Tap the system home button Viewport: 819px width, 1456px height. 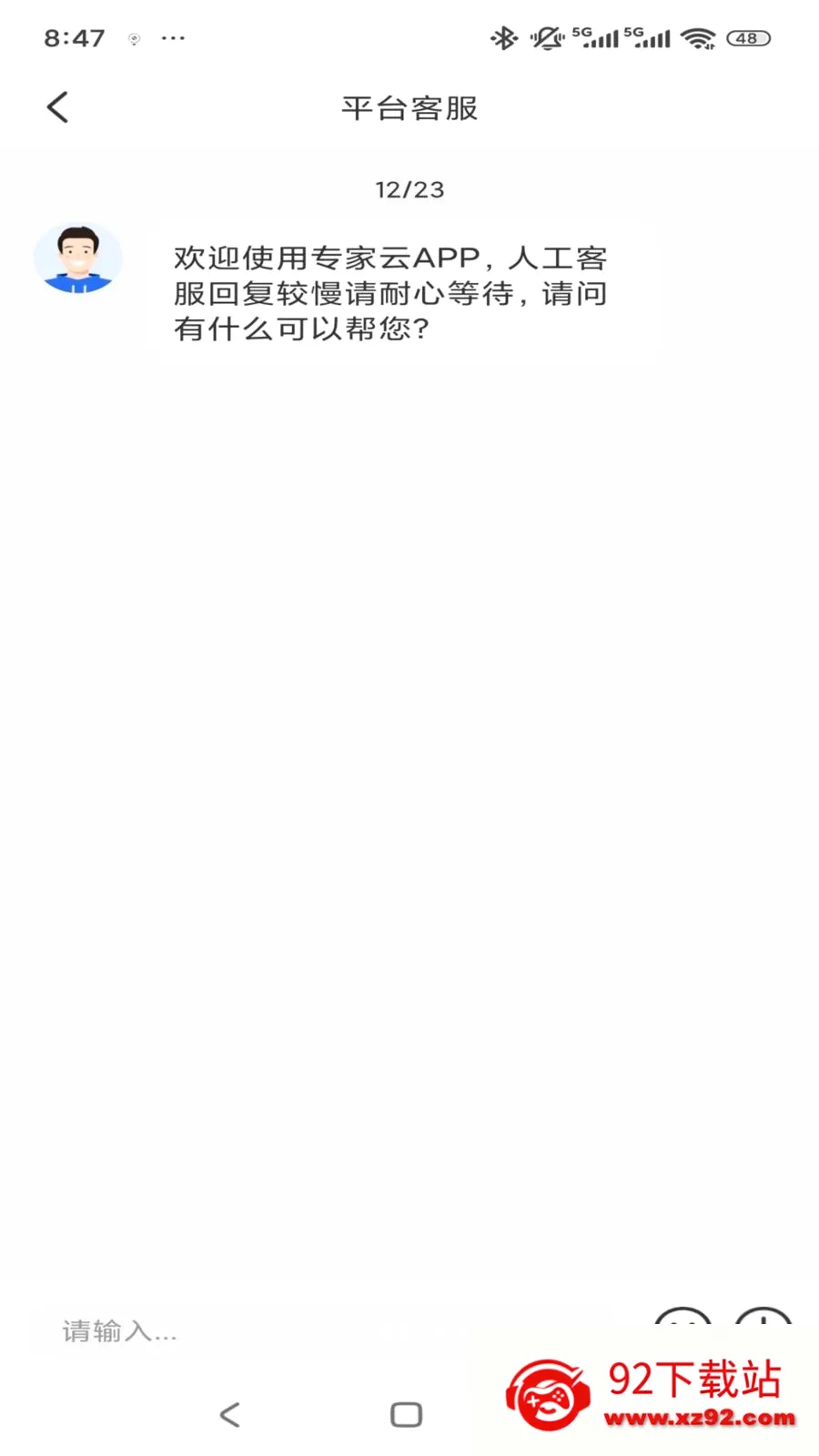tap(406, 1414)
